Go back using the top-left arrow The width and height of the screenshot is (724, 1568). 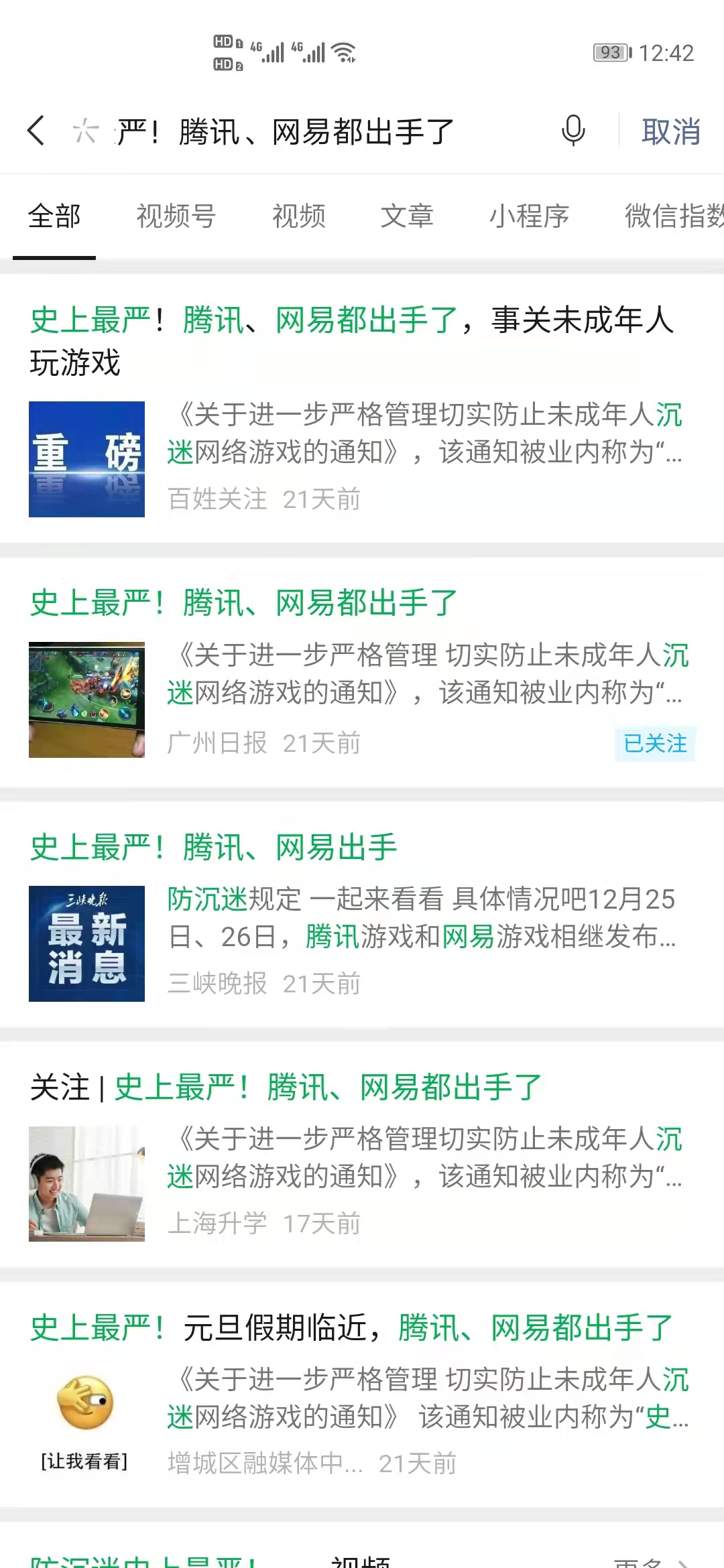36,130
